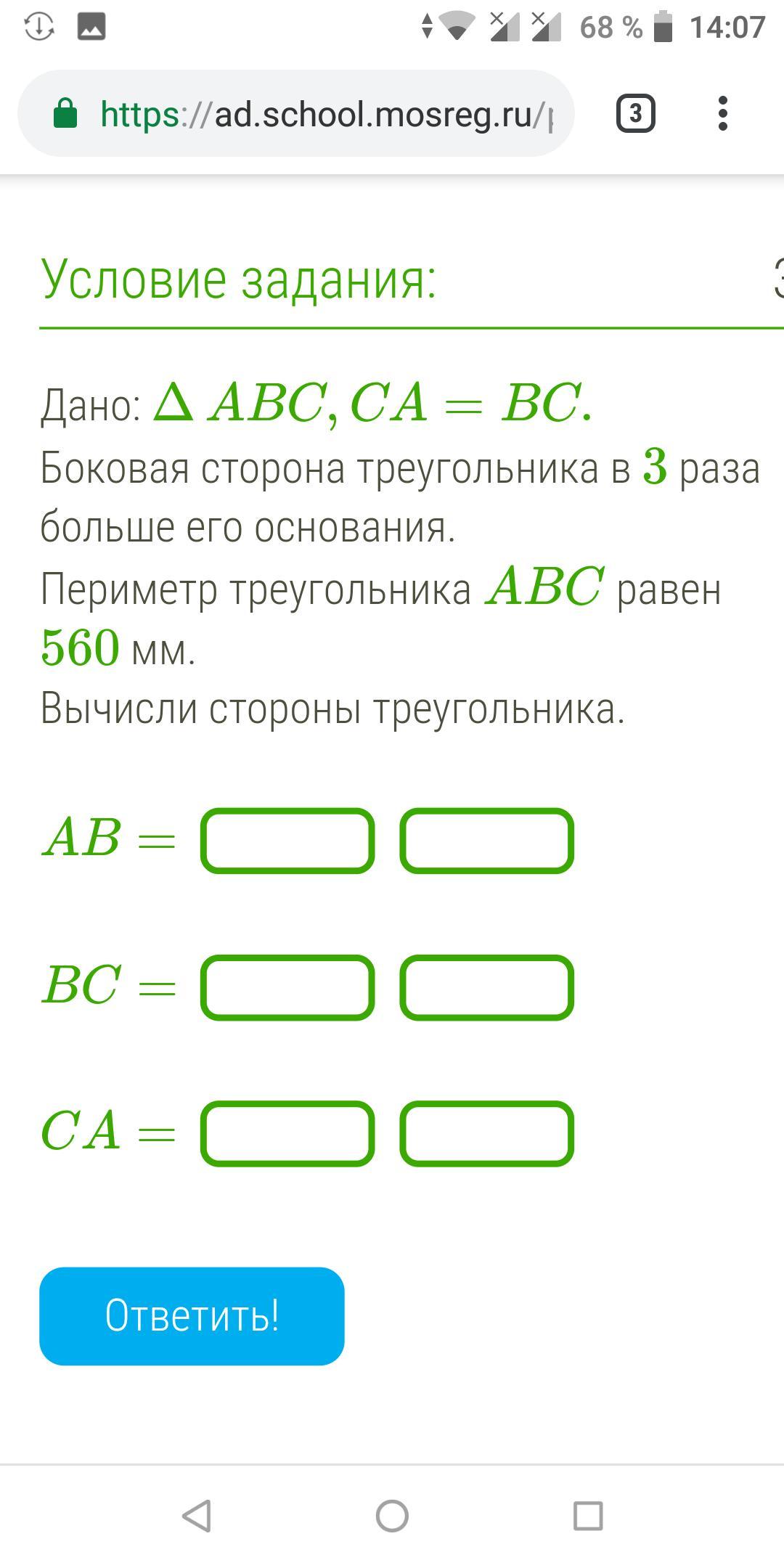Select the second CA answer field
784x1568 pixels.
(x=487, y=1134)
